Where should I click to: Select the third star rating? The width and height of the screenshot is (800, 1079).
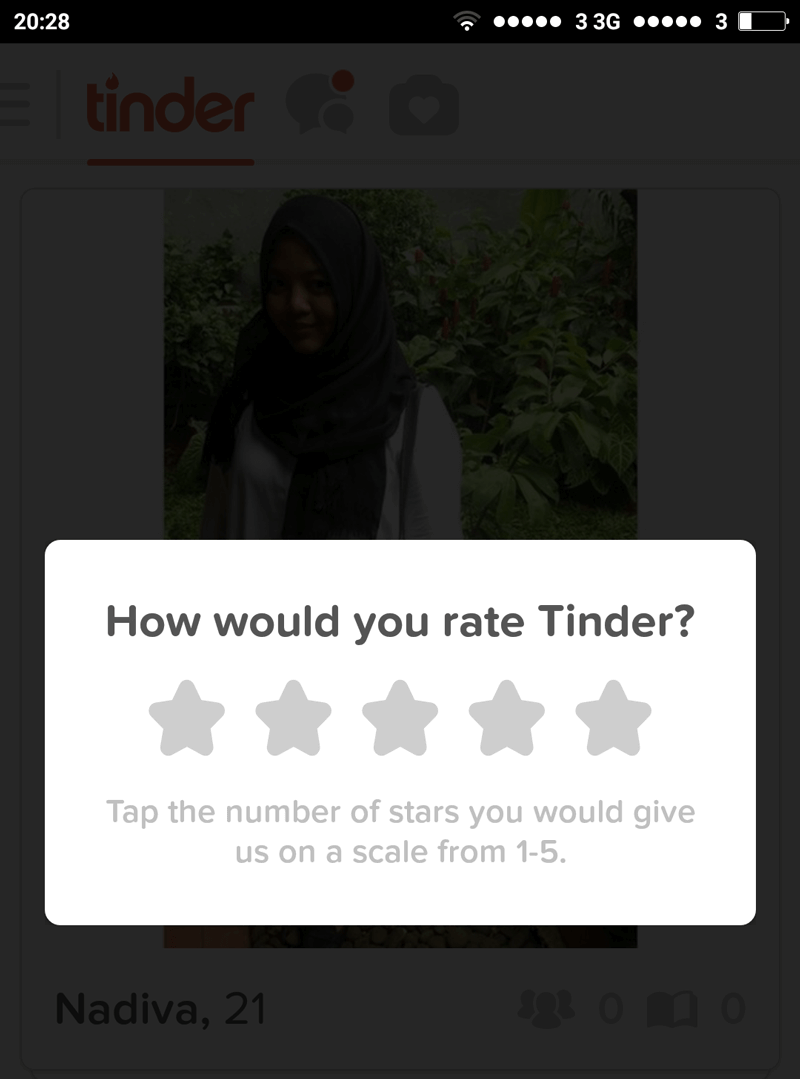(400, 718)
